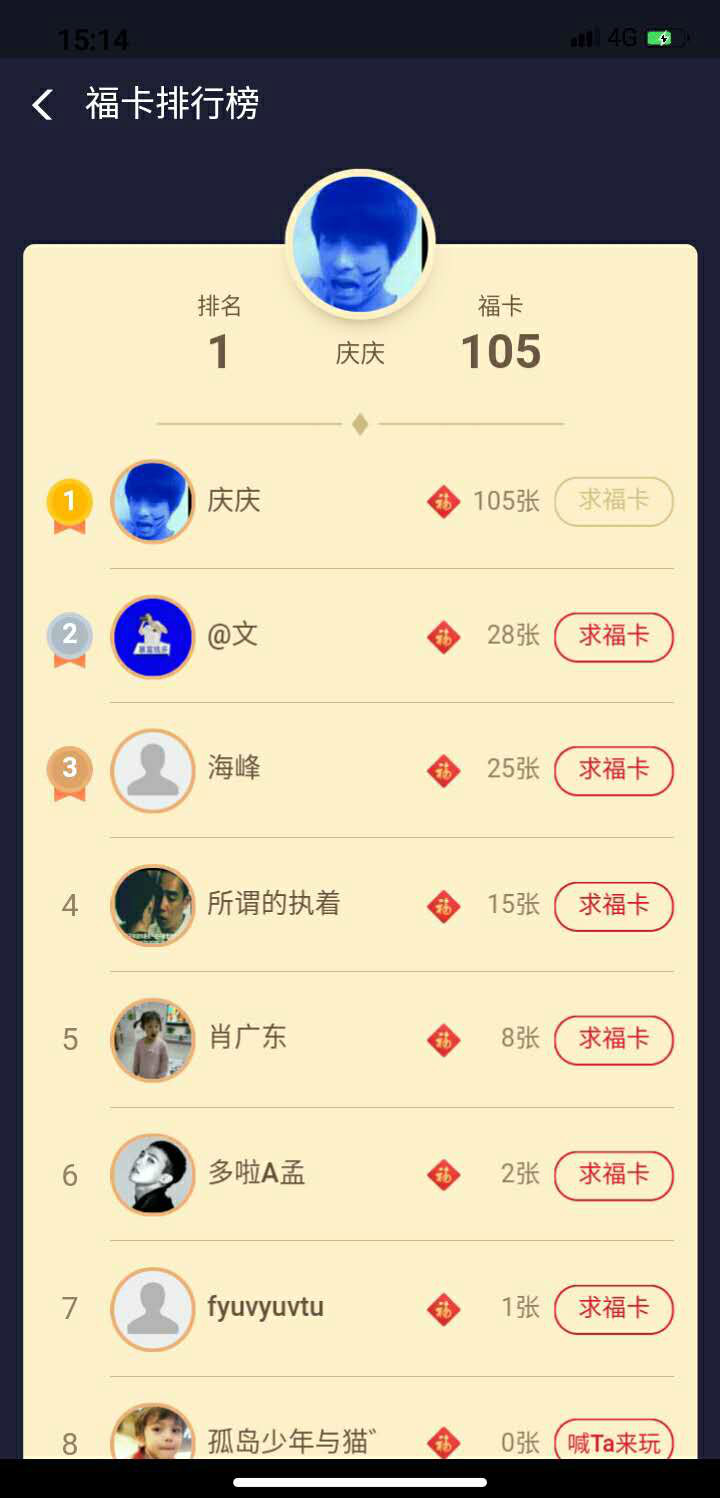Ask 所谓的执着 for a 福卡
720x1498 pixels.
[614, 906]
